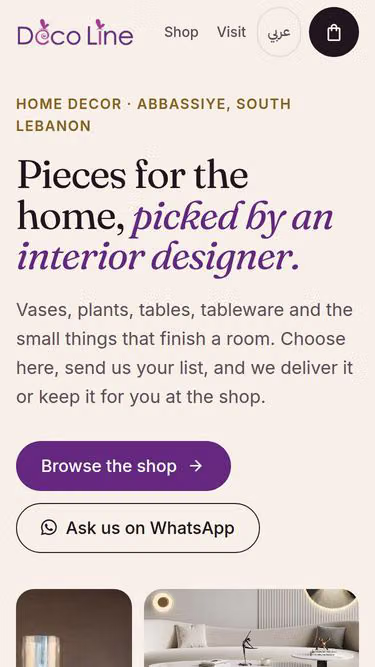Screen dimensions: 375x667
Task: Tap Browse the shop button
Action: tap(123, 466)
